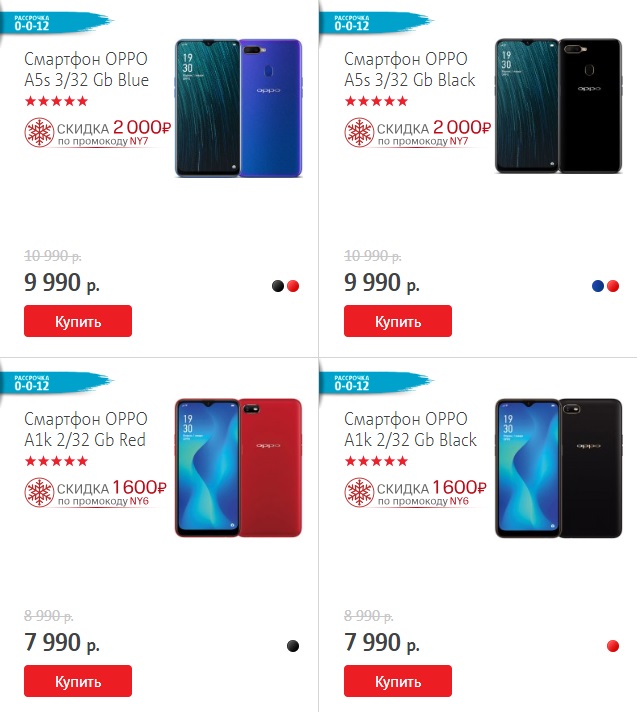Choose blue color on A5s Black card
Image resolution: width=637 pixels, height=712 pixels.
598,286
